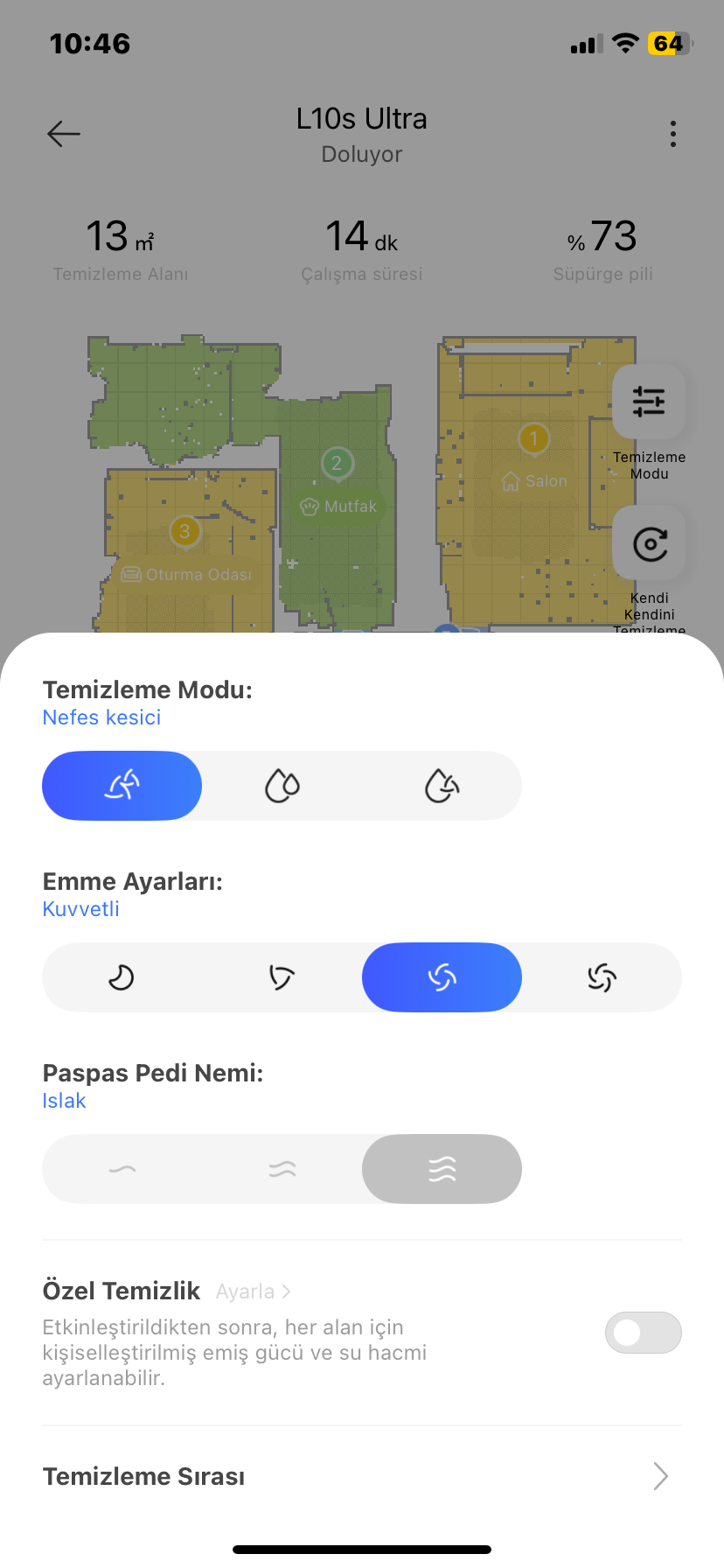Select the vacuum-only cleaning mode
Image resolution: width=724 pixels, height=1568 pixels.
(x=122, y=786)
